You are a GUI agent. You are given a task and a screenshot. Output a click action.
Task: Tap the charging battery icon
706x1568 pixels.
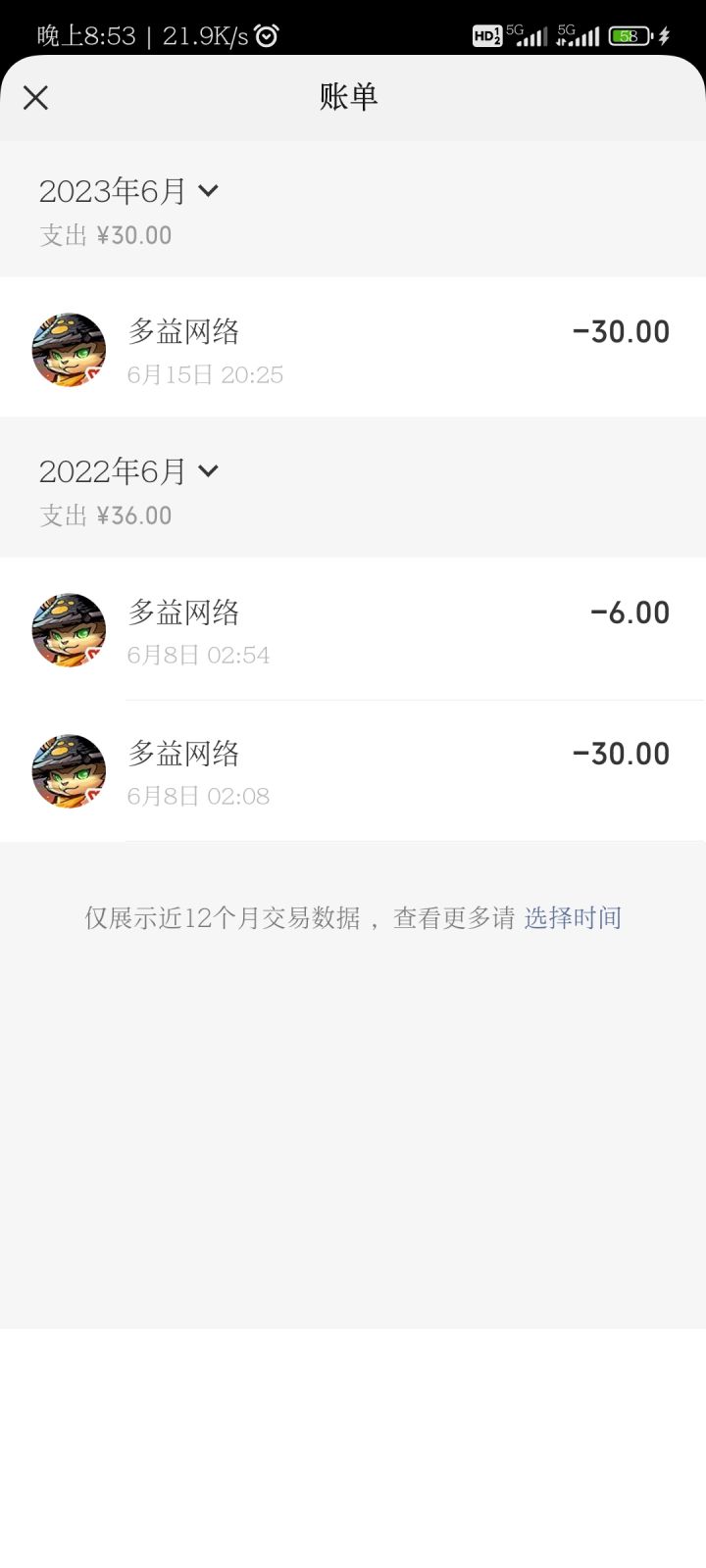click(x=632, y=34)
